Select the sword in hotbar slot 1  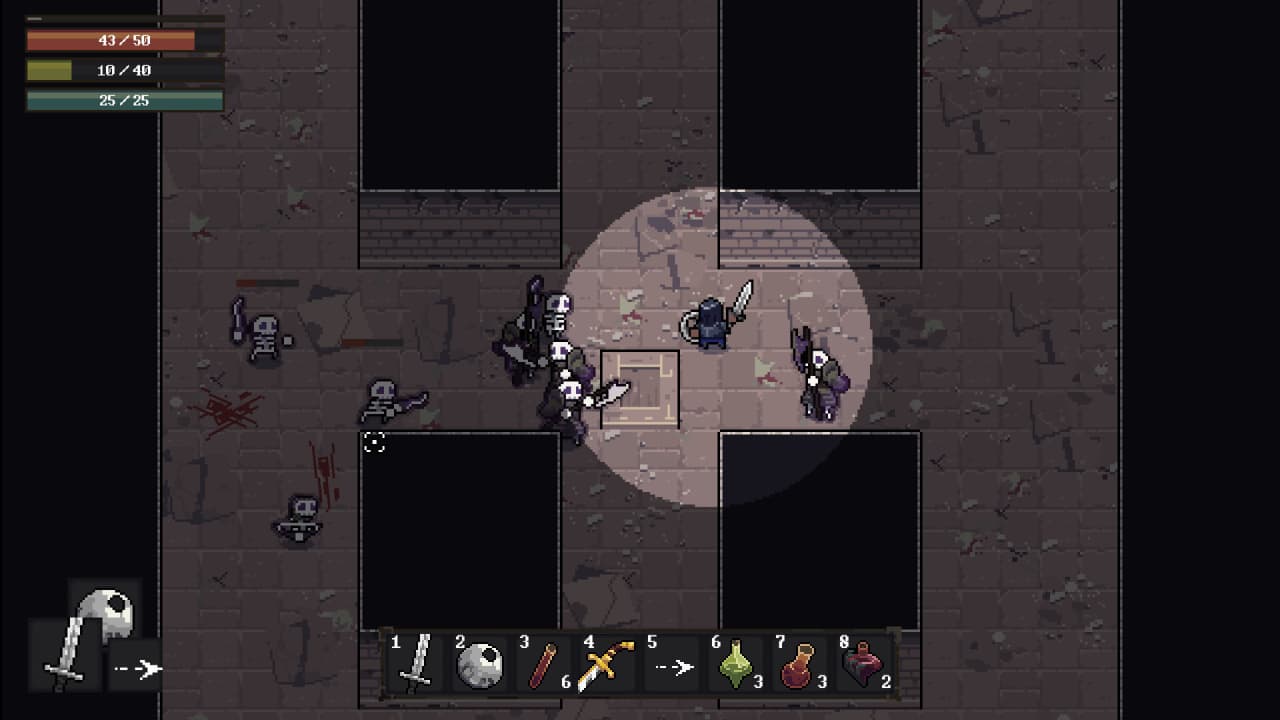pos(416,662)
